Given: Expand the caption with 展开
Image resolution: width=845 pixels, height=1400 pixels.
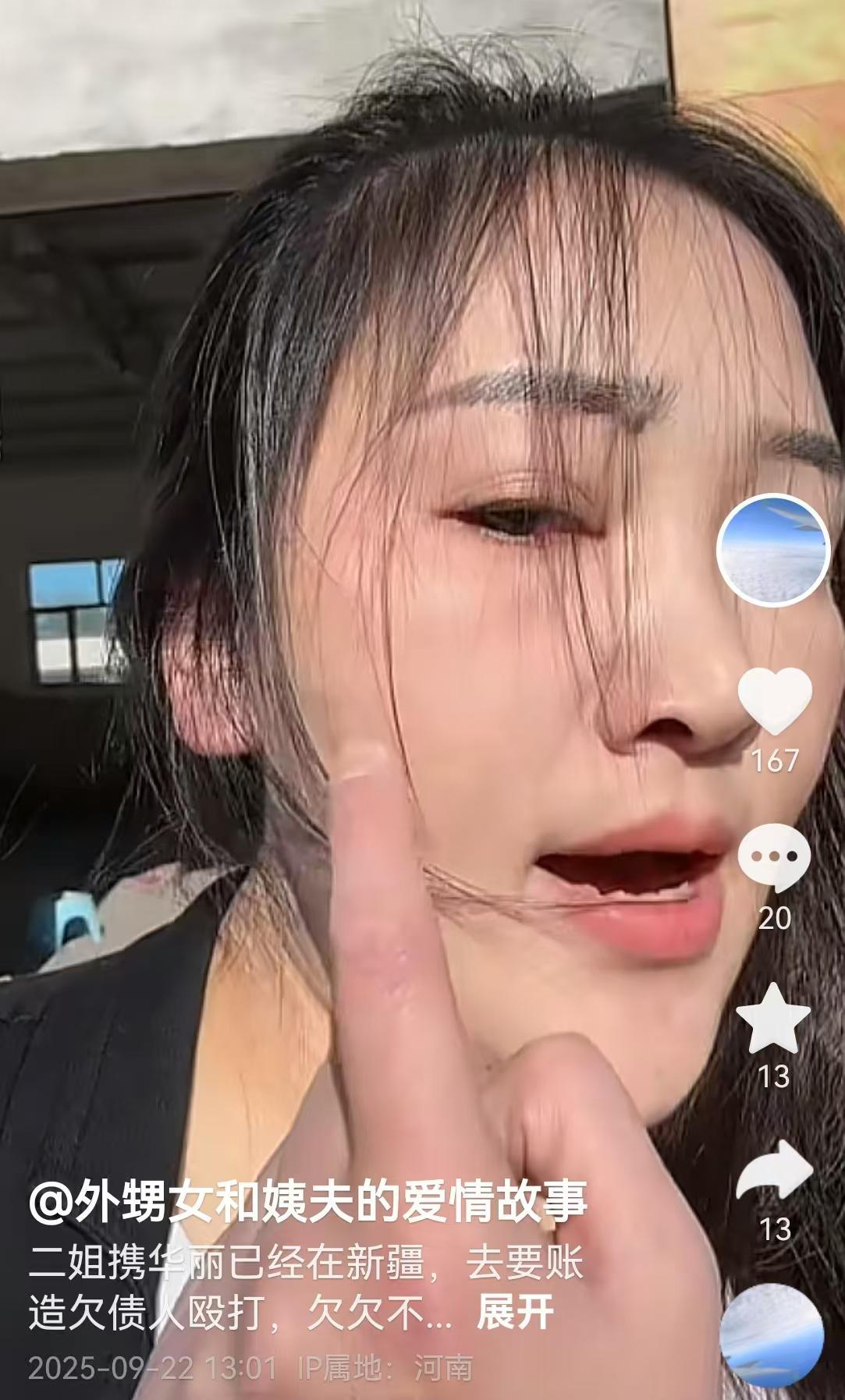Looking at the screenshot, I should (515, 1312).
